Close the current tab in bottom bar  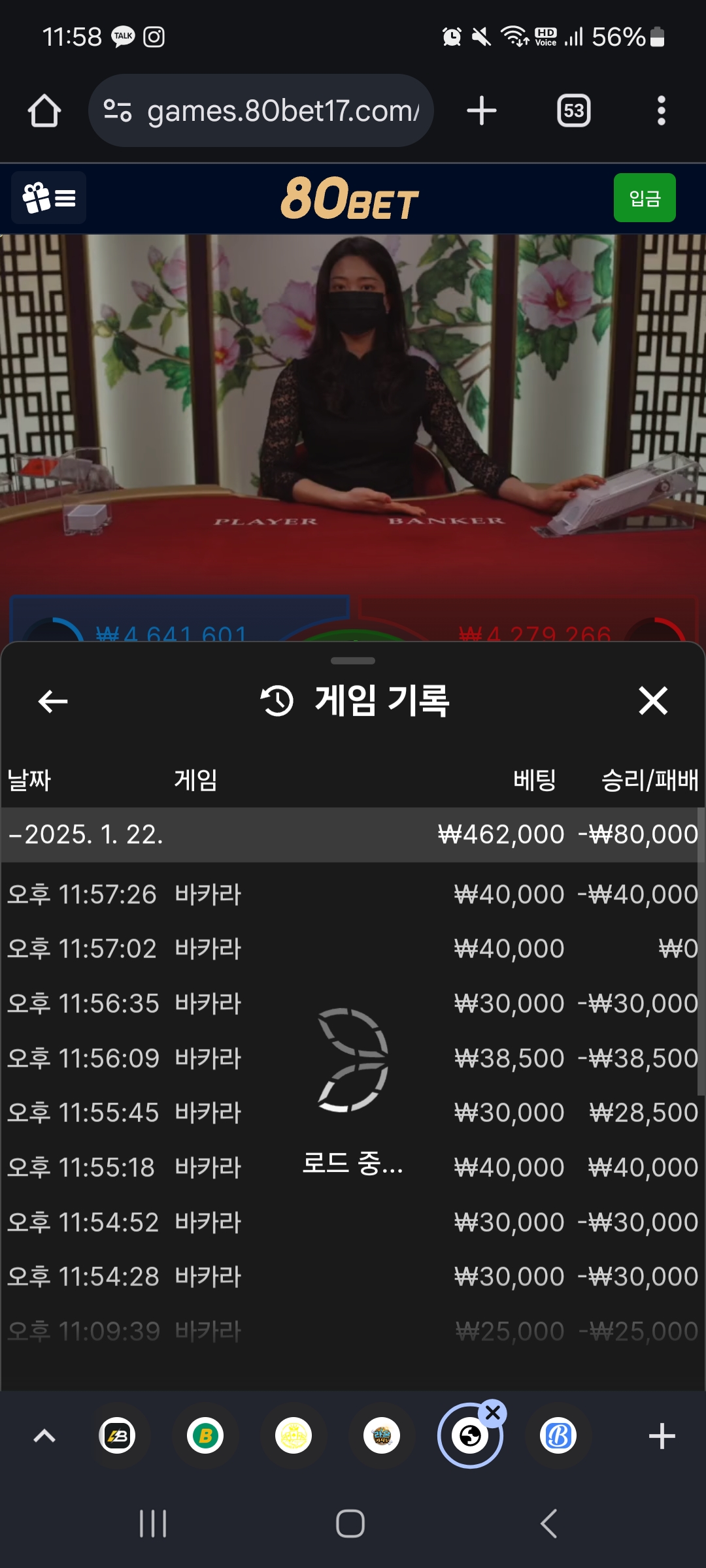[x=493, y=1413]
